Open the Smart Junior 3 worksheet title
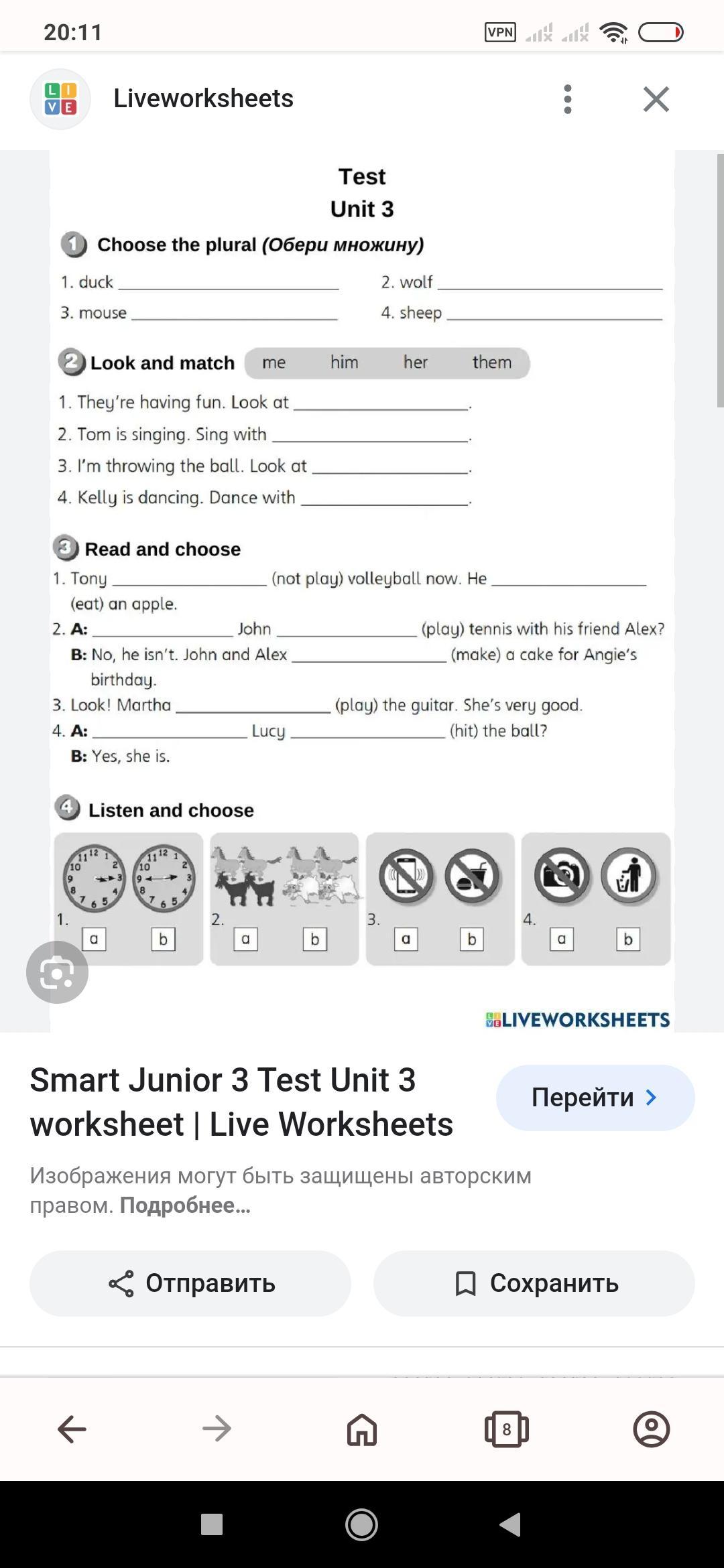Viewport: 724px width, 1568px height. point(241,1102)
